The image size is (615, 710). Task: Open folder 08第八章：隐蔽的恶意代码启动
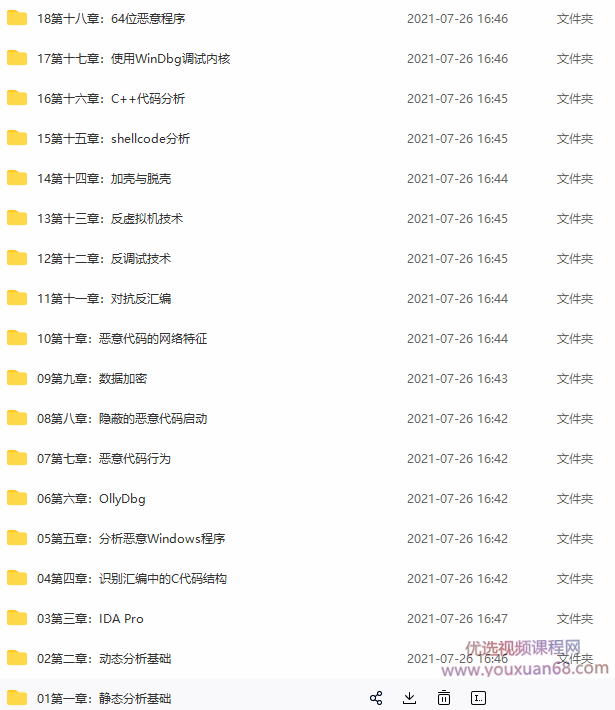pos(122,418)
